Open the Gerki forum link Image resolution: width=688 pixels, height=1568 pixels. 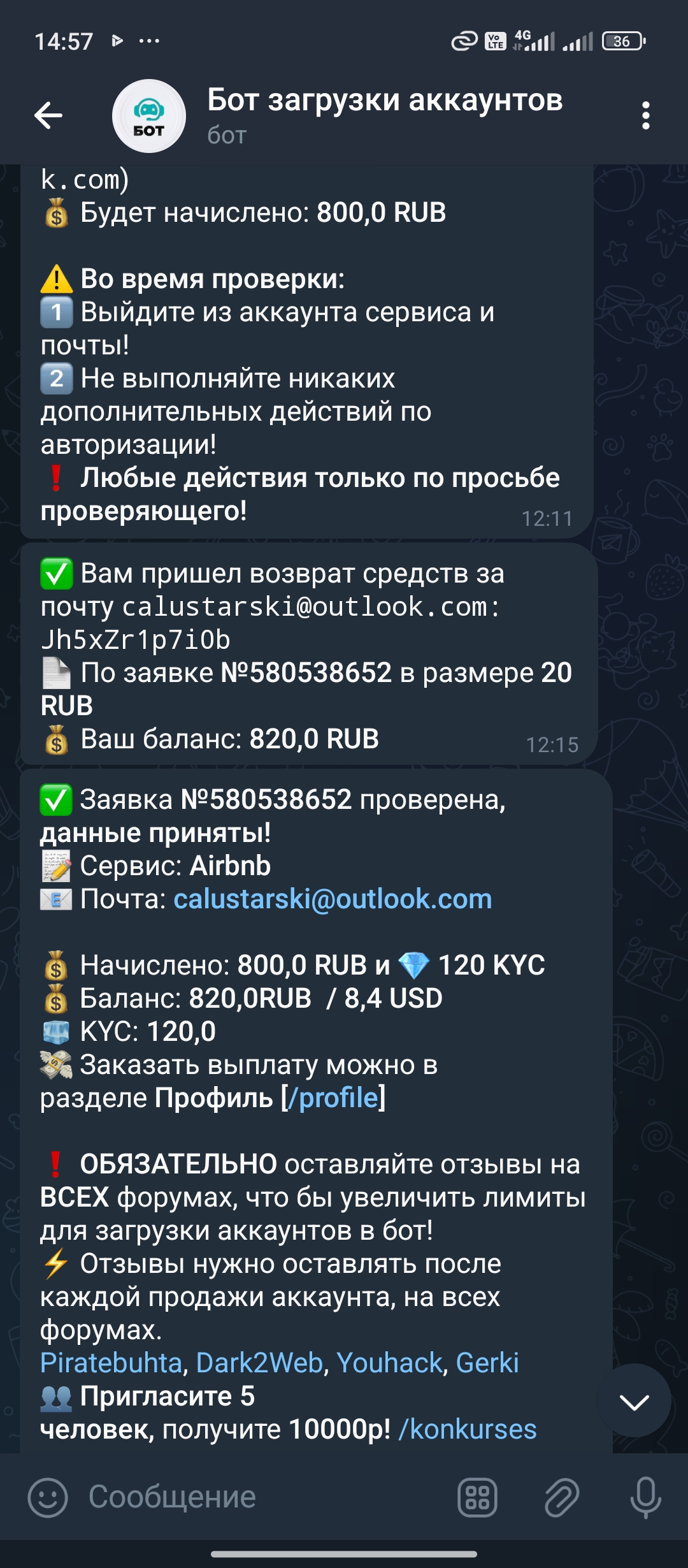pos(487,1363)
